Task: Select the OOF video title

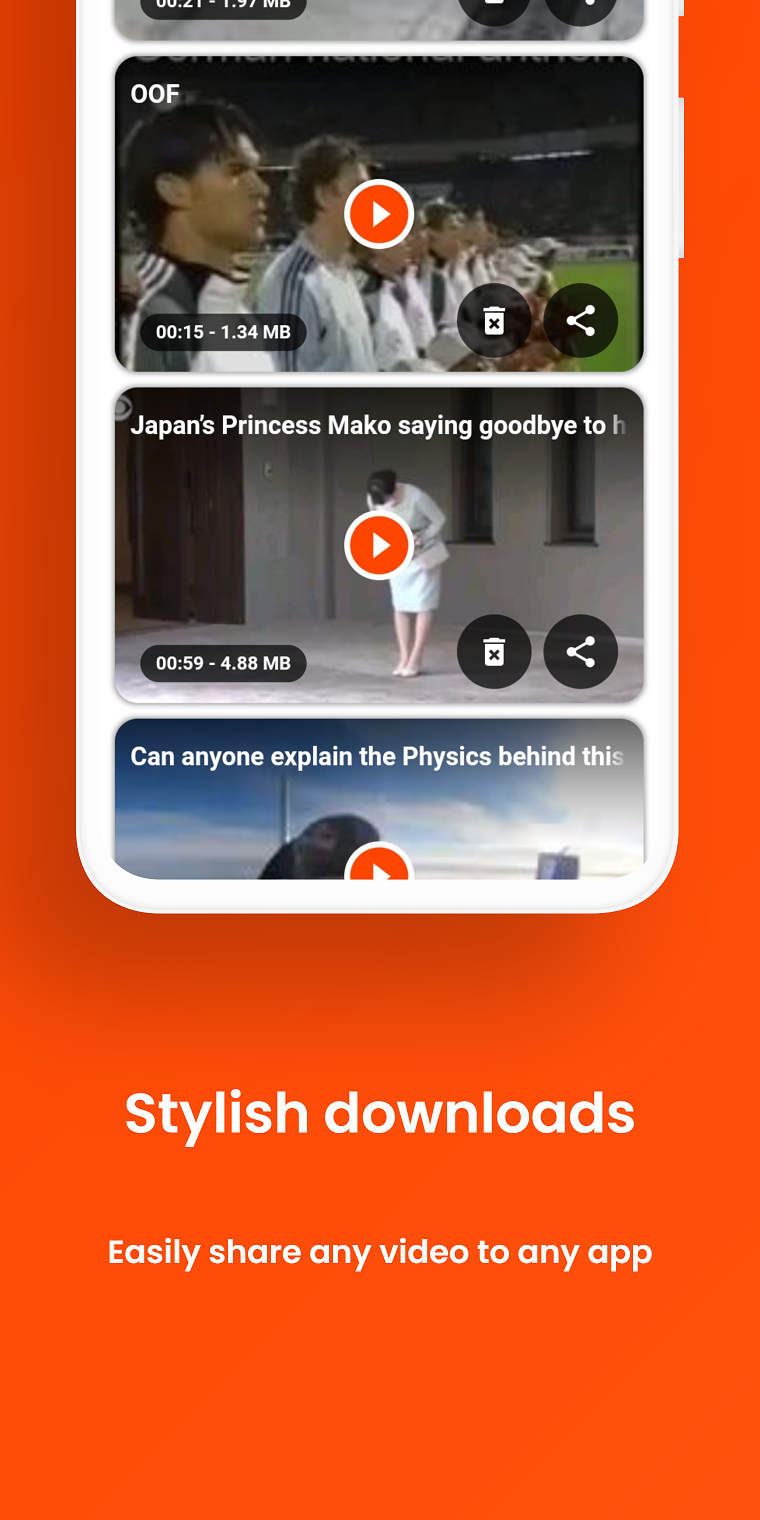Action: coord(154,93)
